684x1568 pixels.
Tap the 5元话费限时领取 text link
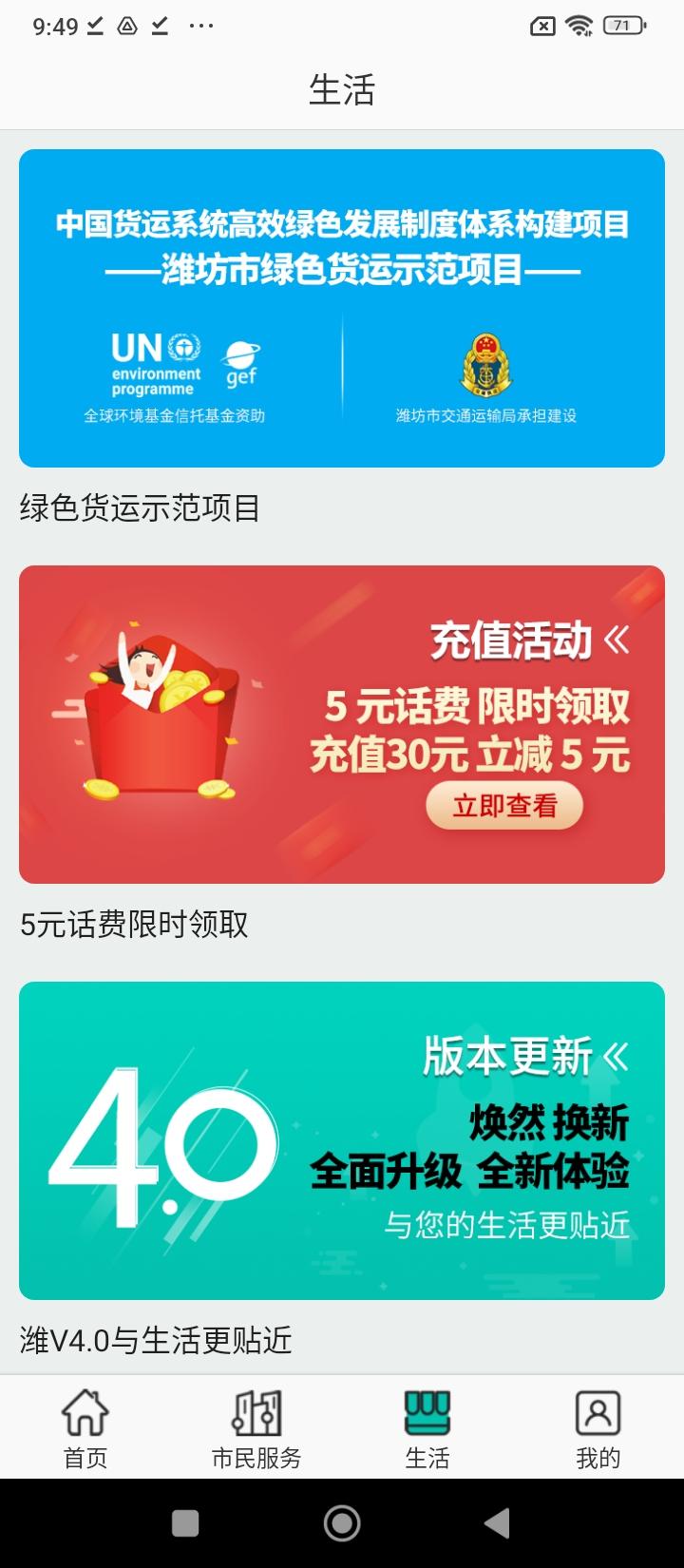134,926
